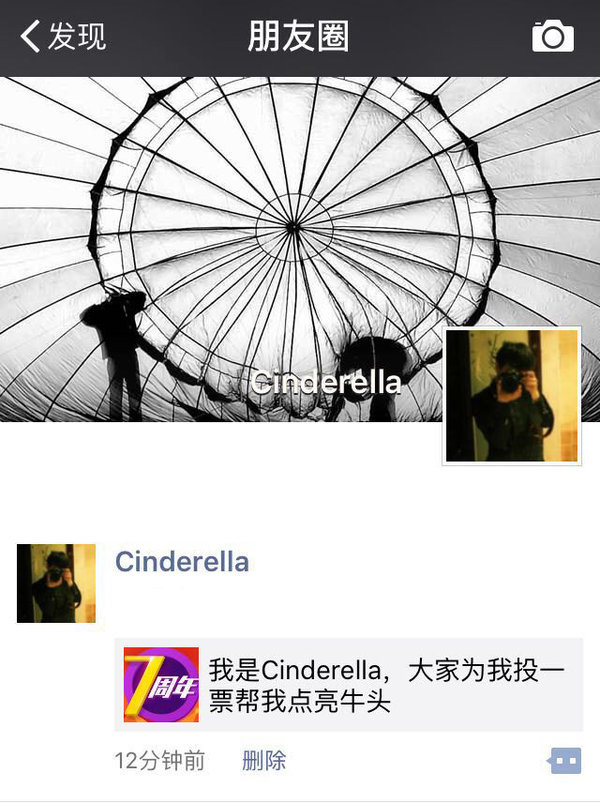This screenshot has height=803, width=600.
Task: Open Cinderella's avatar beside the post
Action: point(56,583)
